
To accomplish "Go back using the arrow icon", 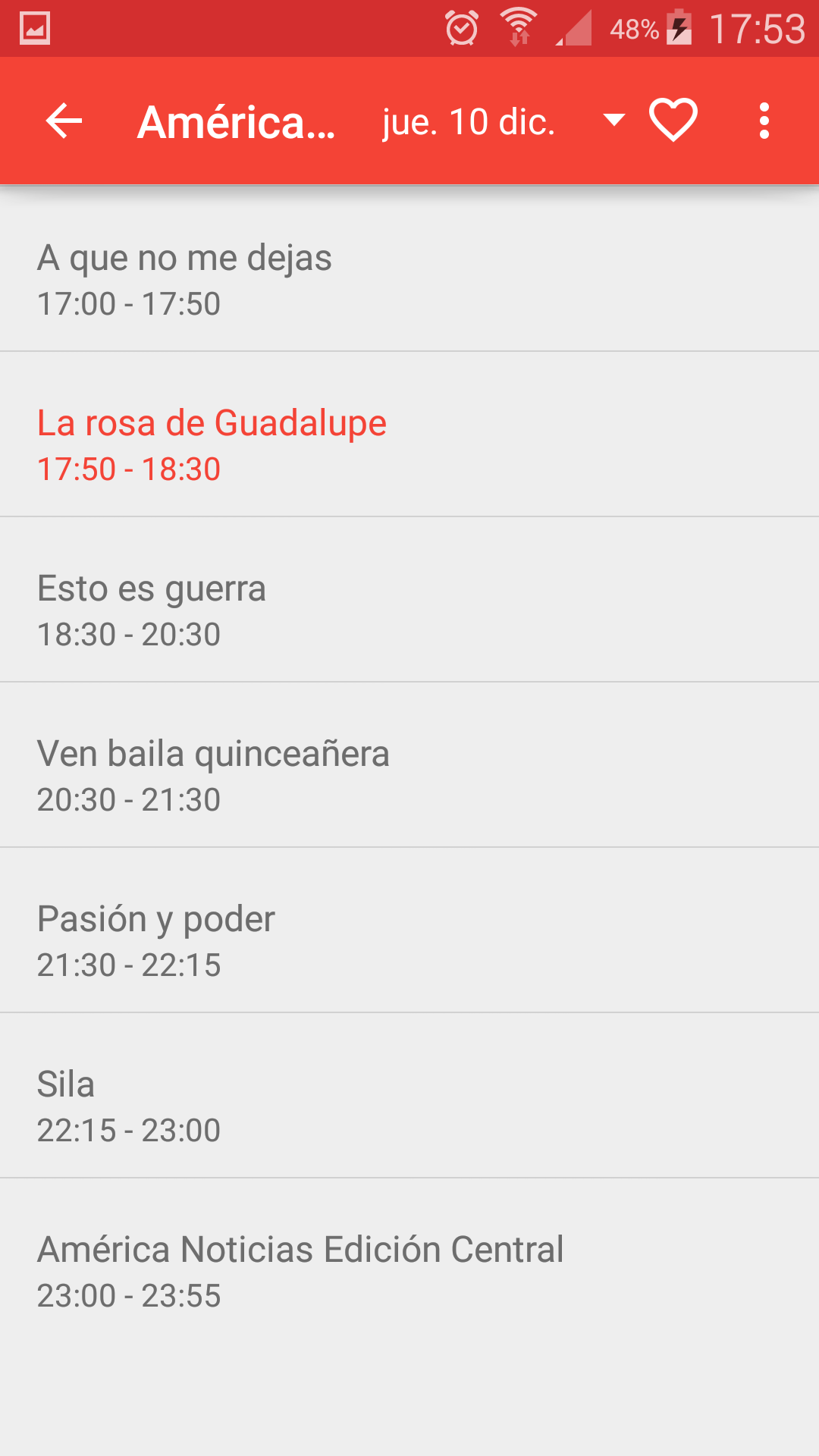I will [x=64, y=121].
